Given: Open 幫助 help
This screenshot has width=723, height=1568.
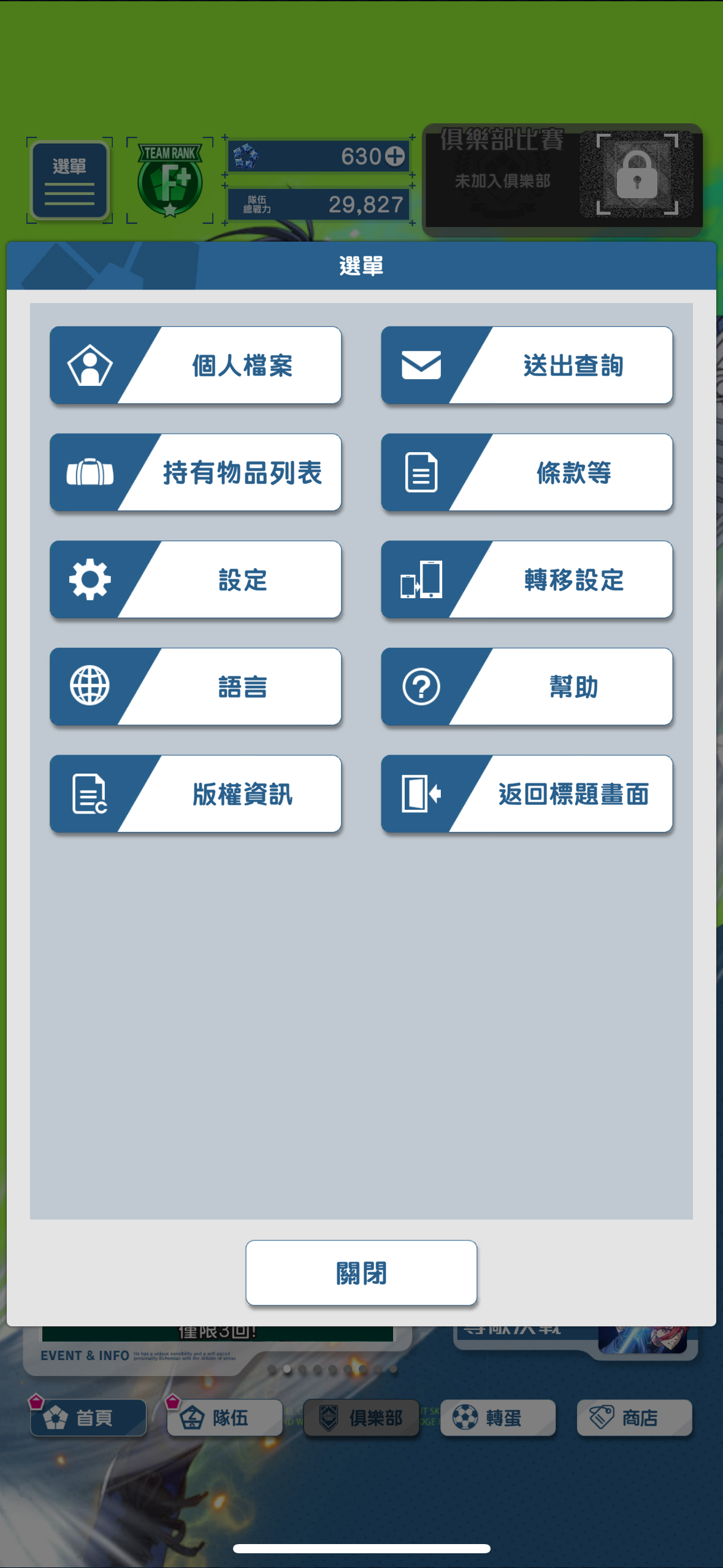Looking at the screenshot, I should point(526,686).
